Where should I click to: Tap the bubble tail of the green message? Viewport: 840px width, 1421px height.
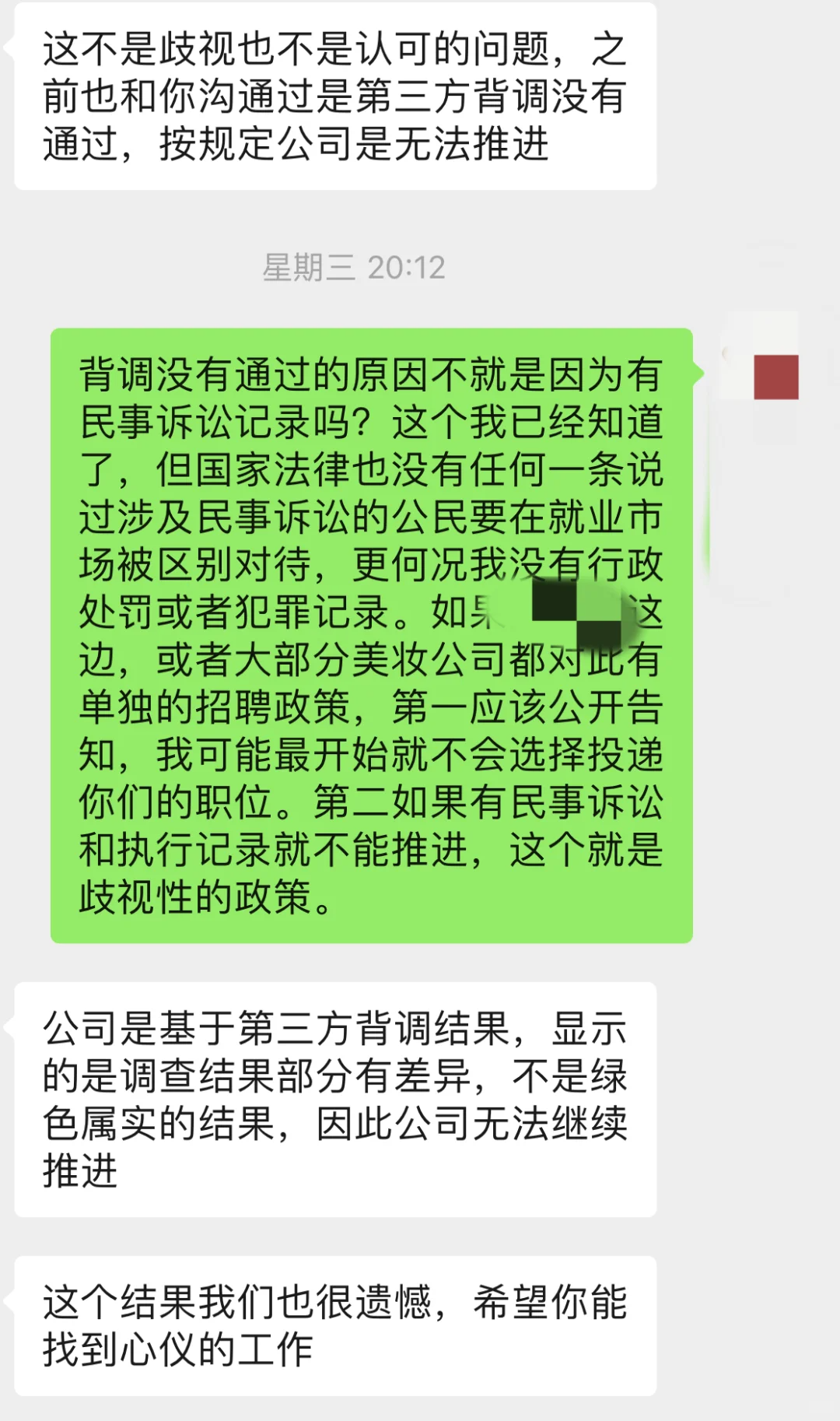698,374
